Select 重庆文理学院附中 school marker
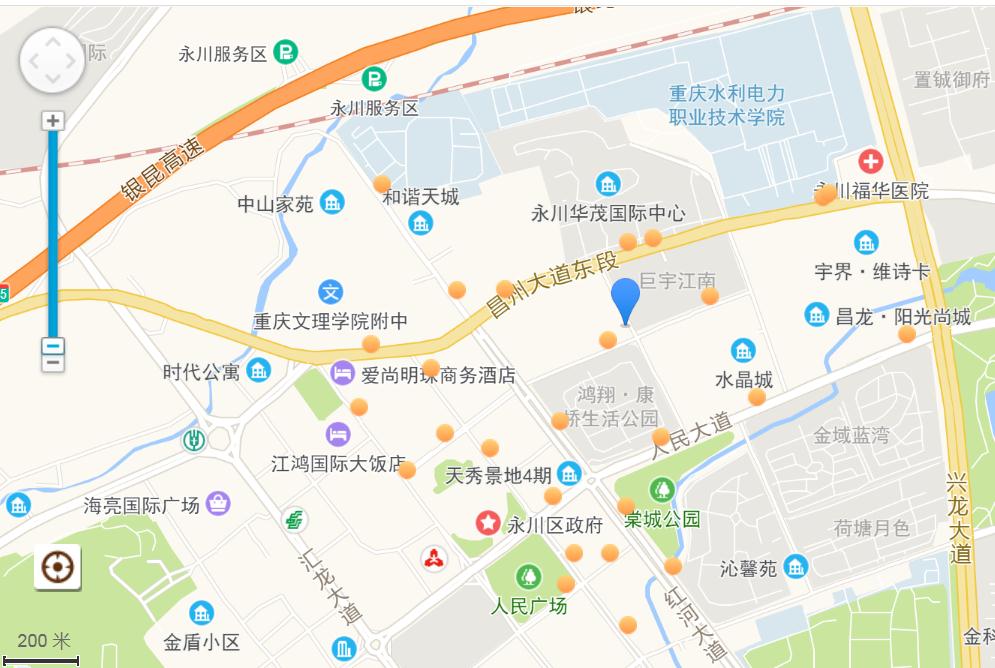The image size is (995, 668). point(331,292)
